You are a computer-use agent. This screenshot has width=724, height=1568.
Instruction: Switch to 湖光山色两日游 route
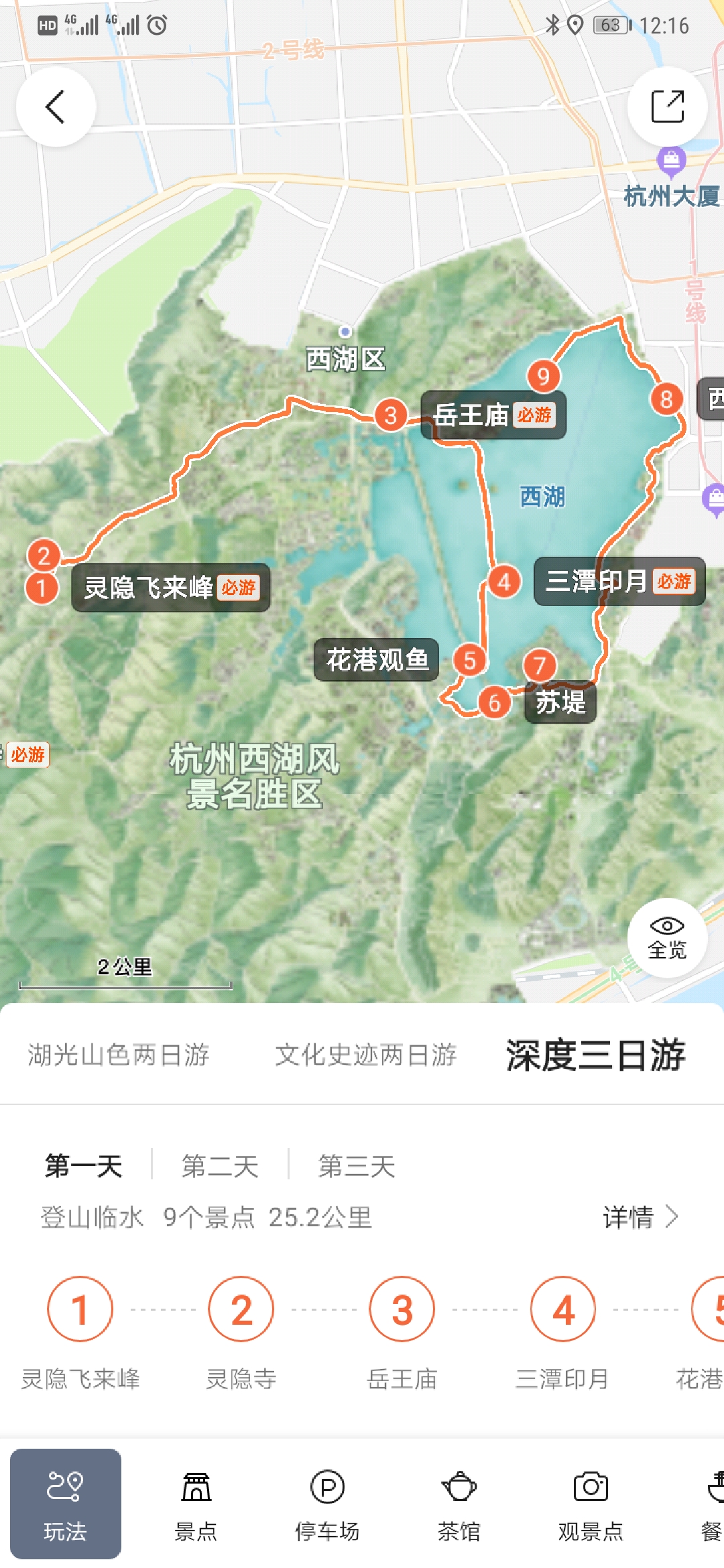(x=119, y=1055)
